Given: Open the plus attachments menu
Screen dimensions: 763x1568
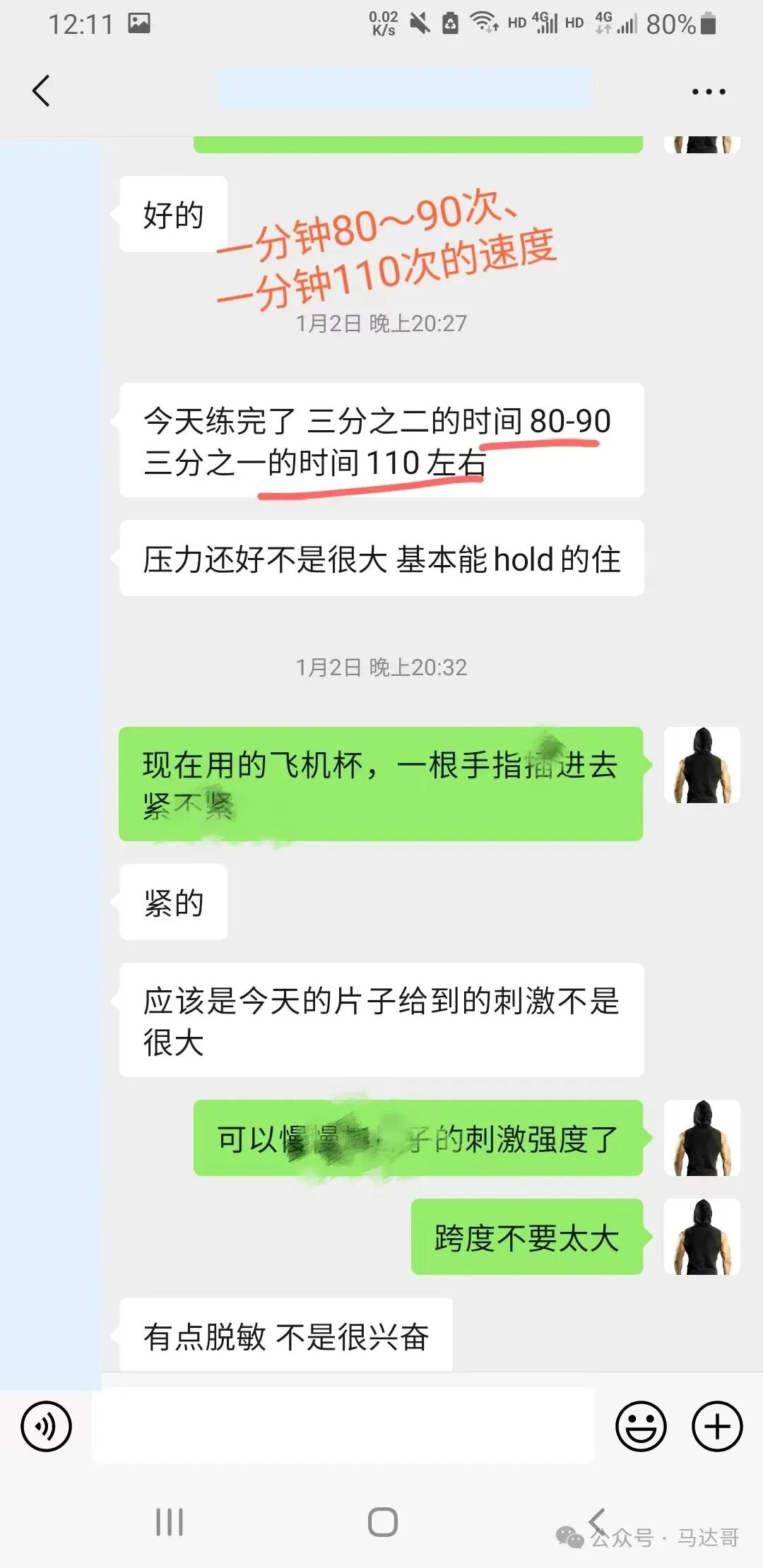Looking at the screenshot, I should 716,1427.
